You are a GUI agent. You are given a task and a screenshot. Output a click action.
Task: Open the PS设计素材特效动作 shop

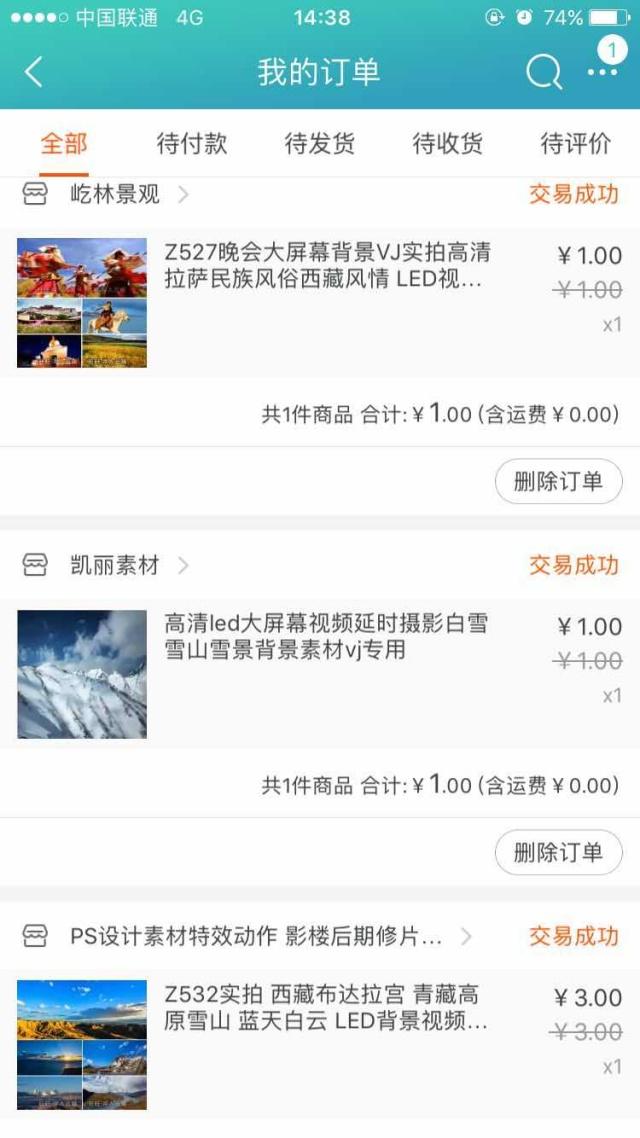pyautogui.click(x=256, y=936)
